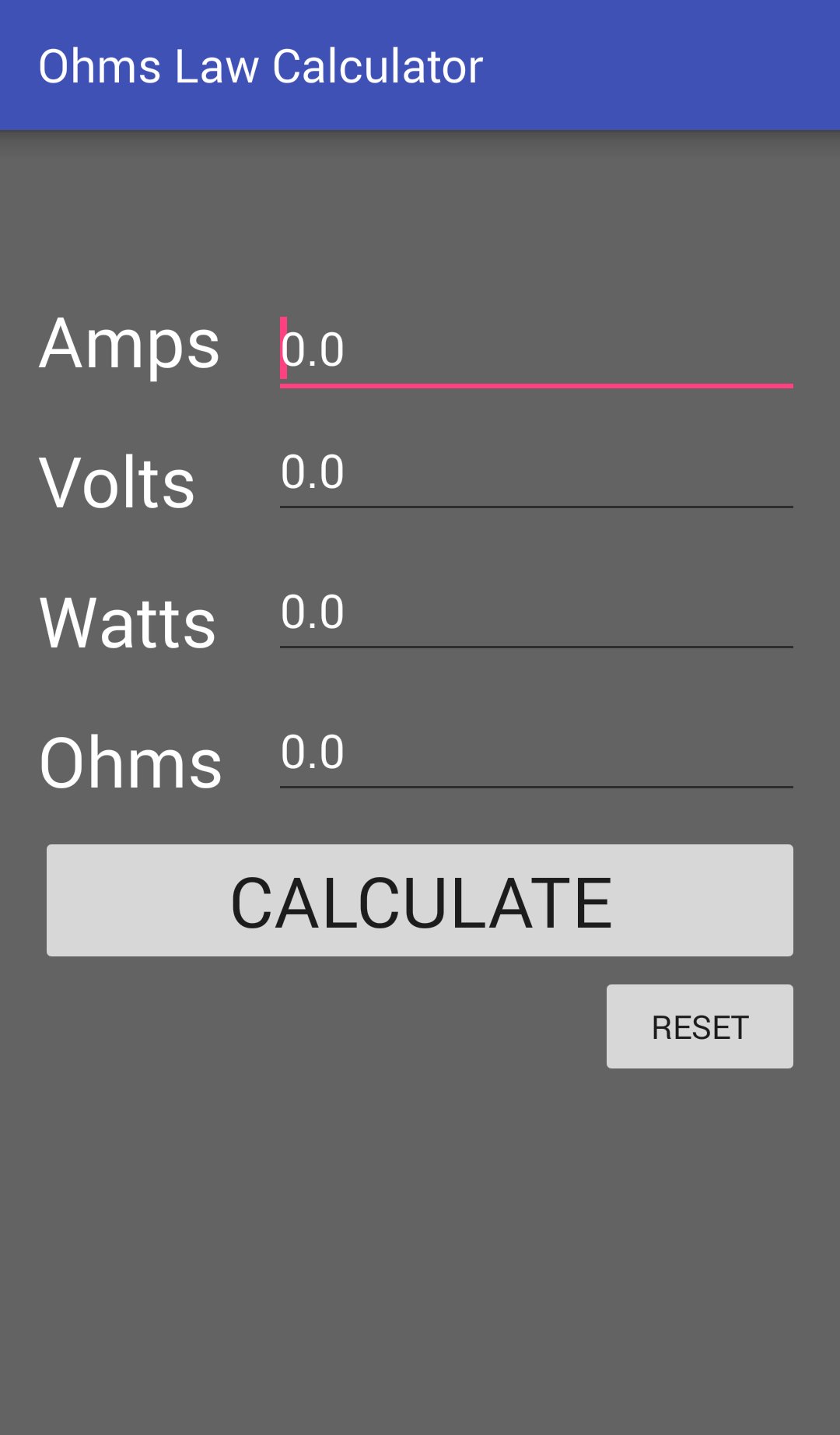
Task: Click the Ohms Law Calculator title text
Action: pyautogui.click(x=261, y=66)
